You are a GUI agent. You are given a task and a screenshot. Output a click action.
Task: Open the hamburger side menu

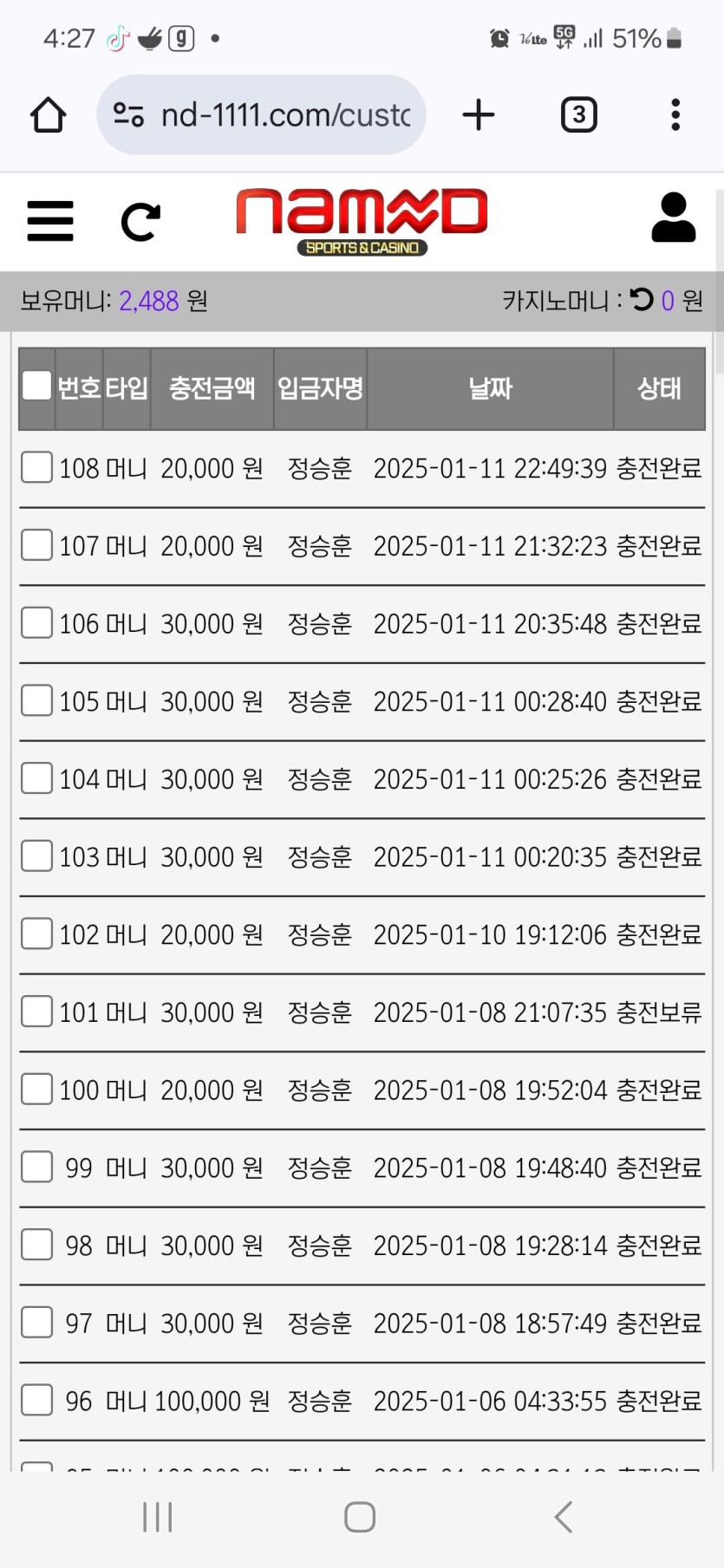pyautogui.click(x=50, y=221)
